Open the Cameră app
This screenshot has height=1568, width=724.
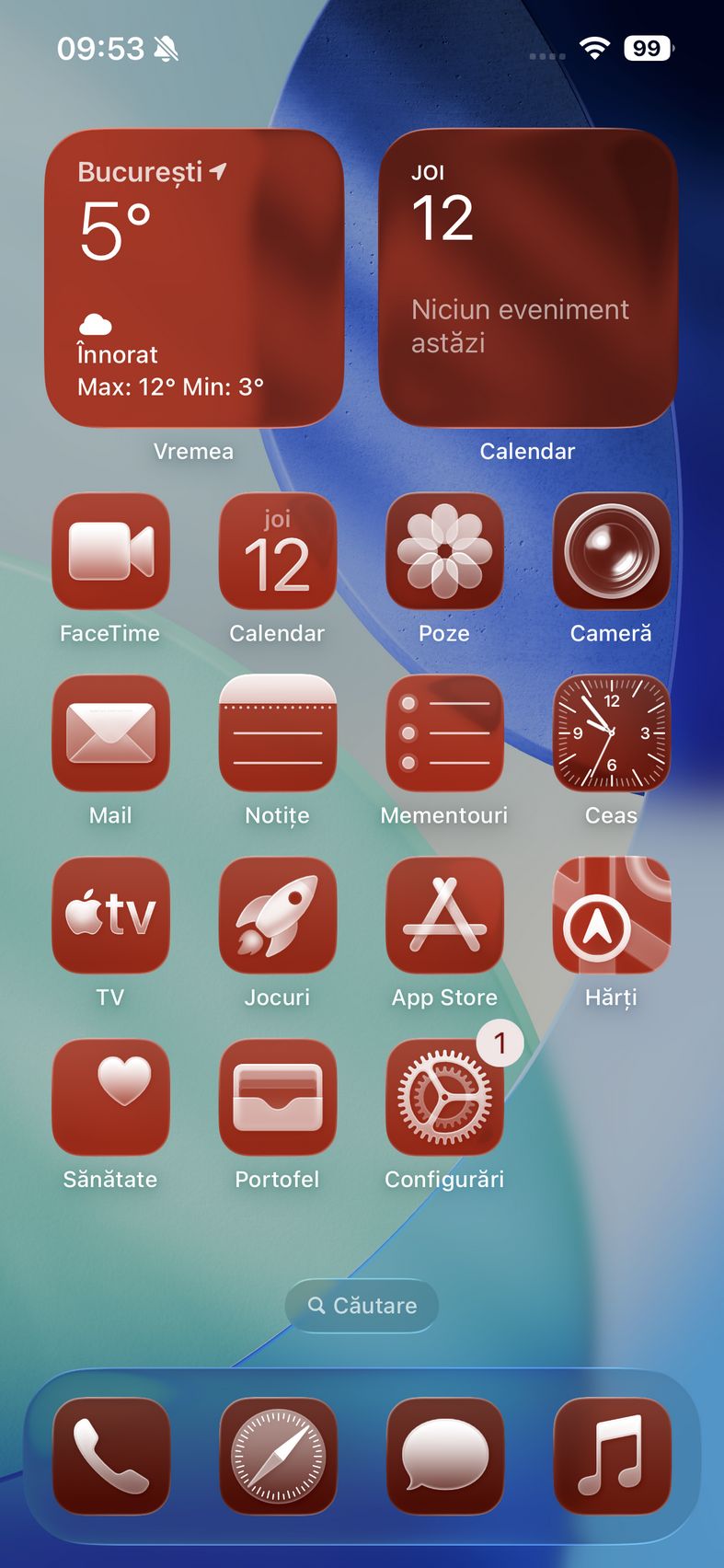[x=611, y=551]
